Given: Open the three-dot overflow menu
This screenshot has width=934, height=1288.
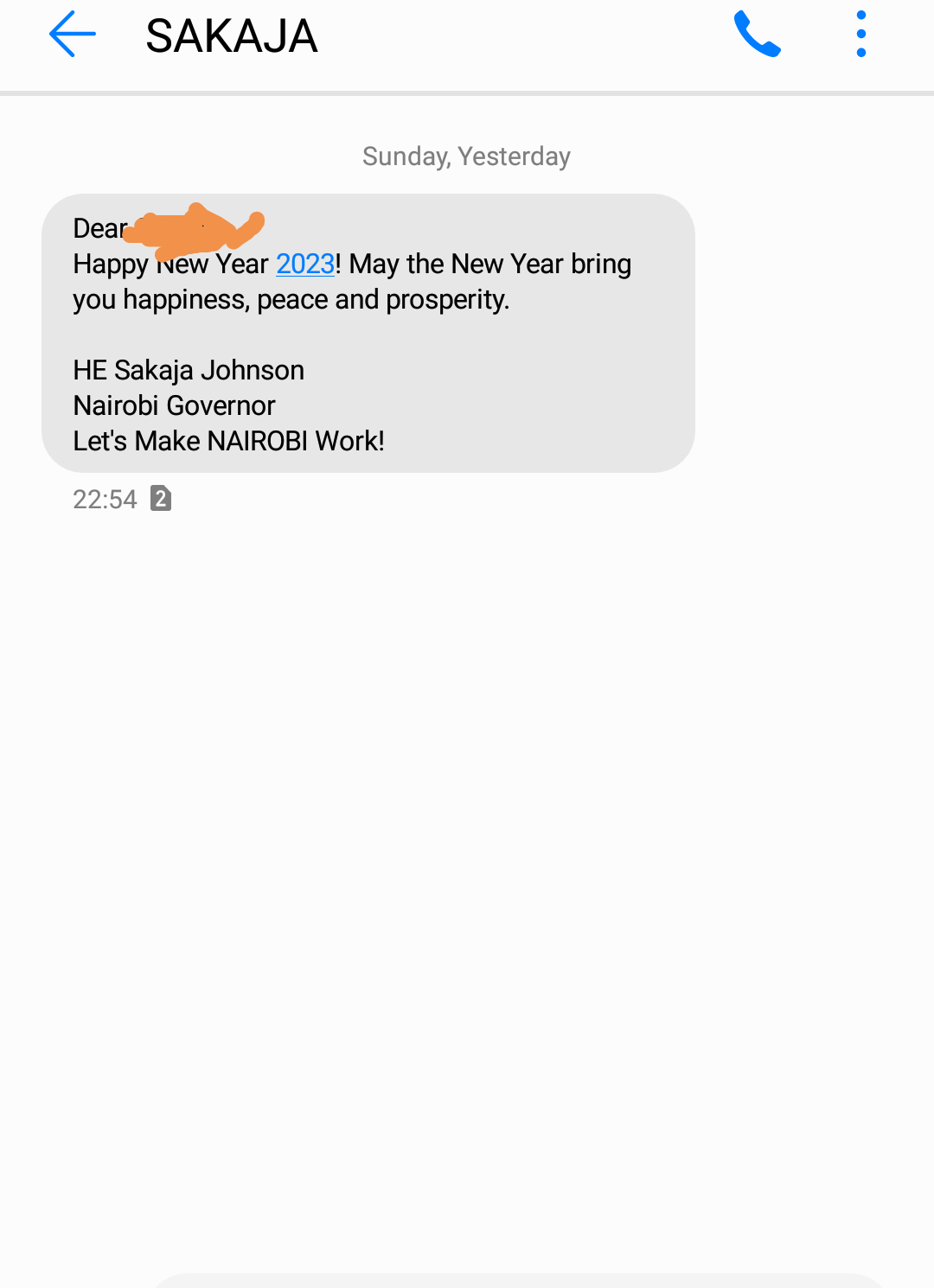Looking at the screenshot, I should pyautogui.click(x=860, y=35).
